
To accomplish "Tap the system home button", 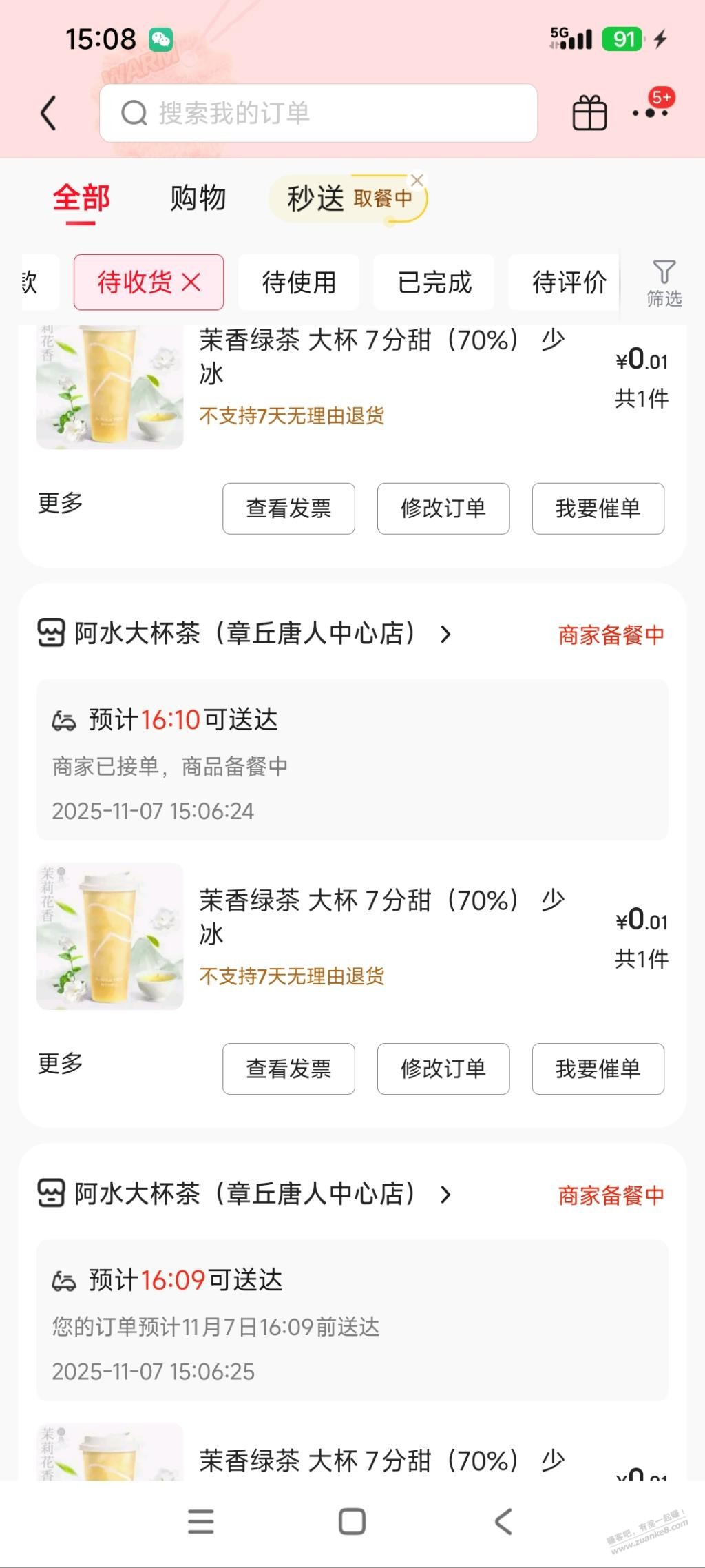I will point(352,1521).
